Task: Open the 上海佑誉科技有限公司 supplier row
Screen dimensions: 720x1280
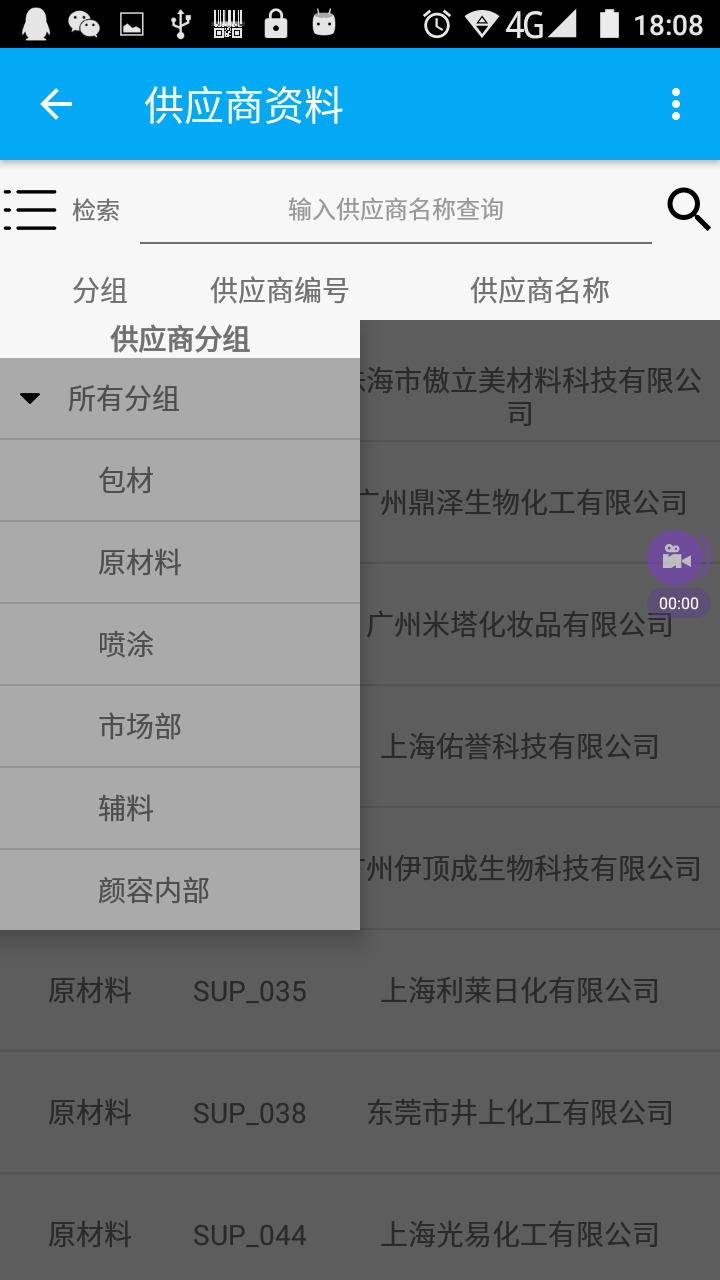Action: coord(520,747)
